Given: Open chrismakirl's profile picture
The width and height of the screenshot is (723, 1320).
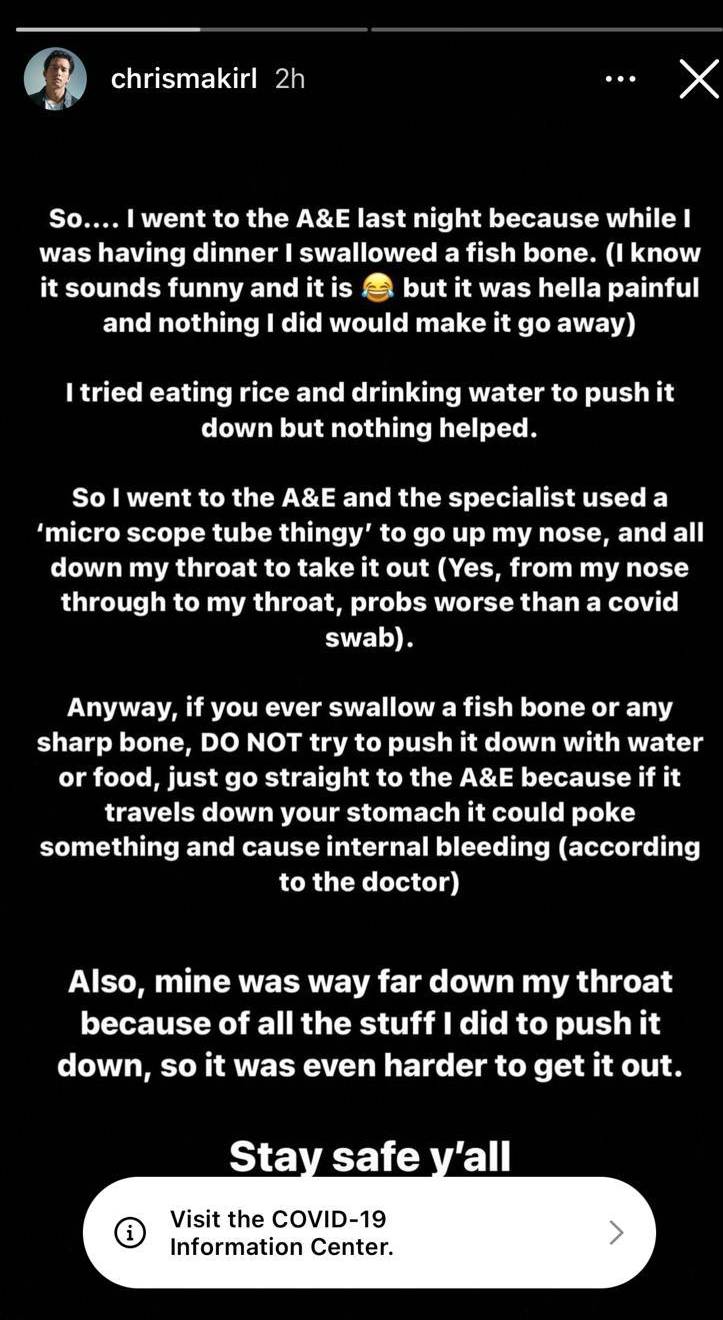Looking at the screenshot, I should point(54,78).
